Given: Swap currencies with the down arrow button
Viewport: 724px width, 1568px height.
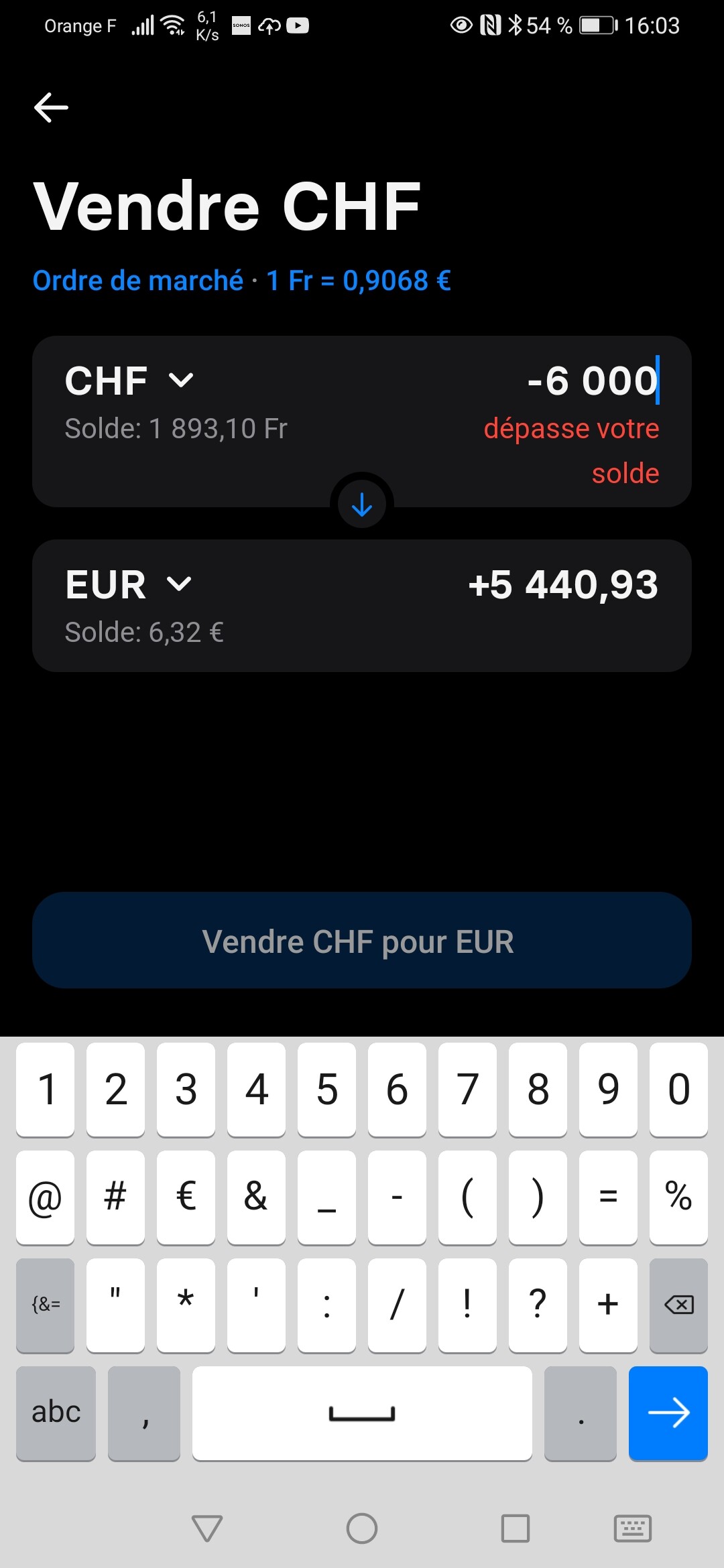Looking at the screenshot, I should pyautogui.click(x=362, y=504).
